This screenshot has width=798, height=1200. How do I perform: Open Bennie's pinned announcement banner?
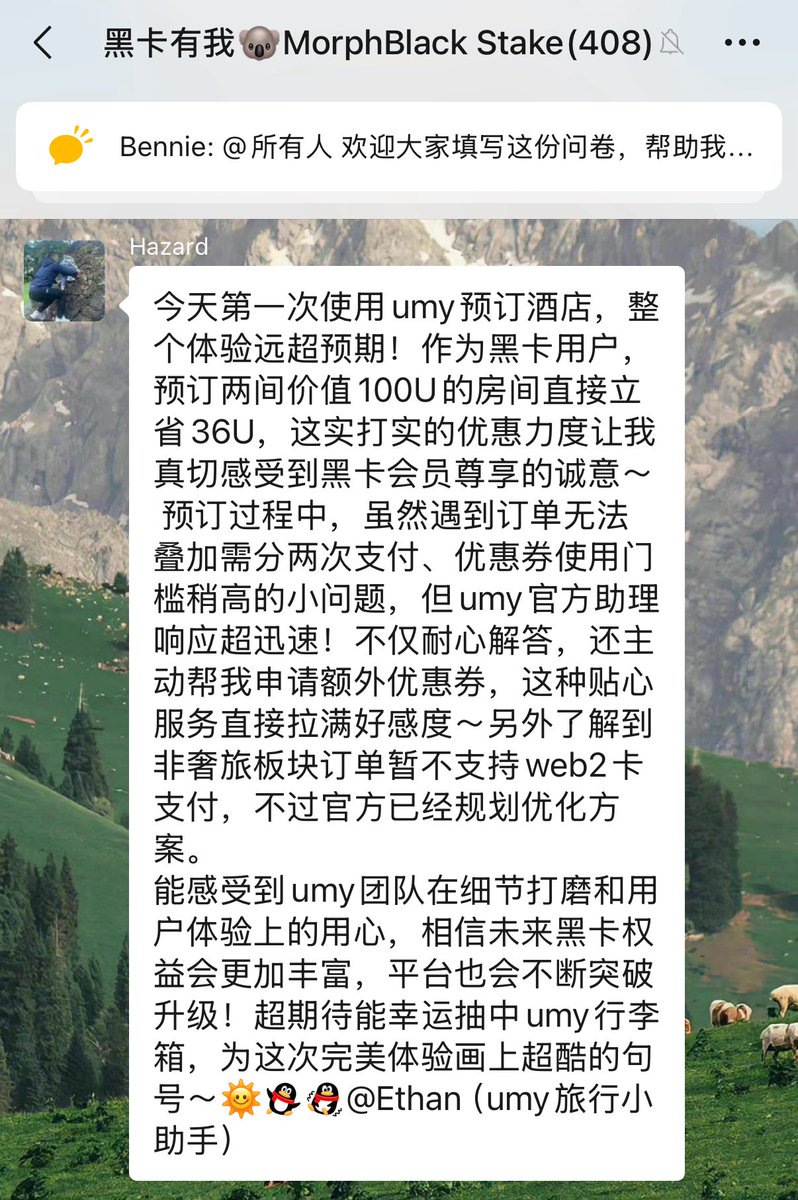click(400, 147)
